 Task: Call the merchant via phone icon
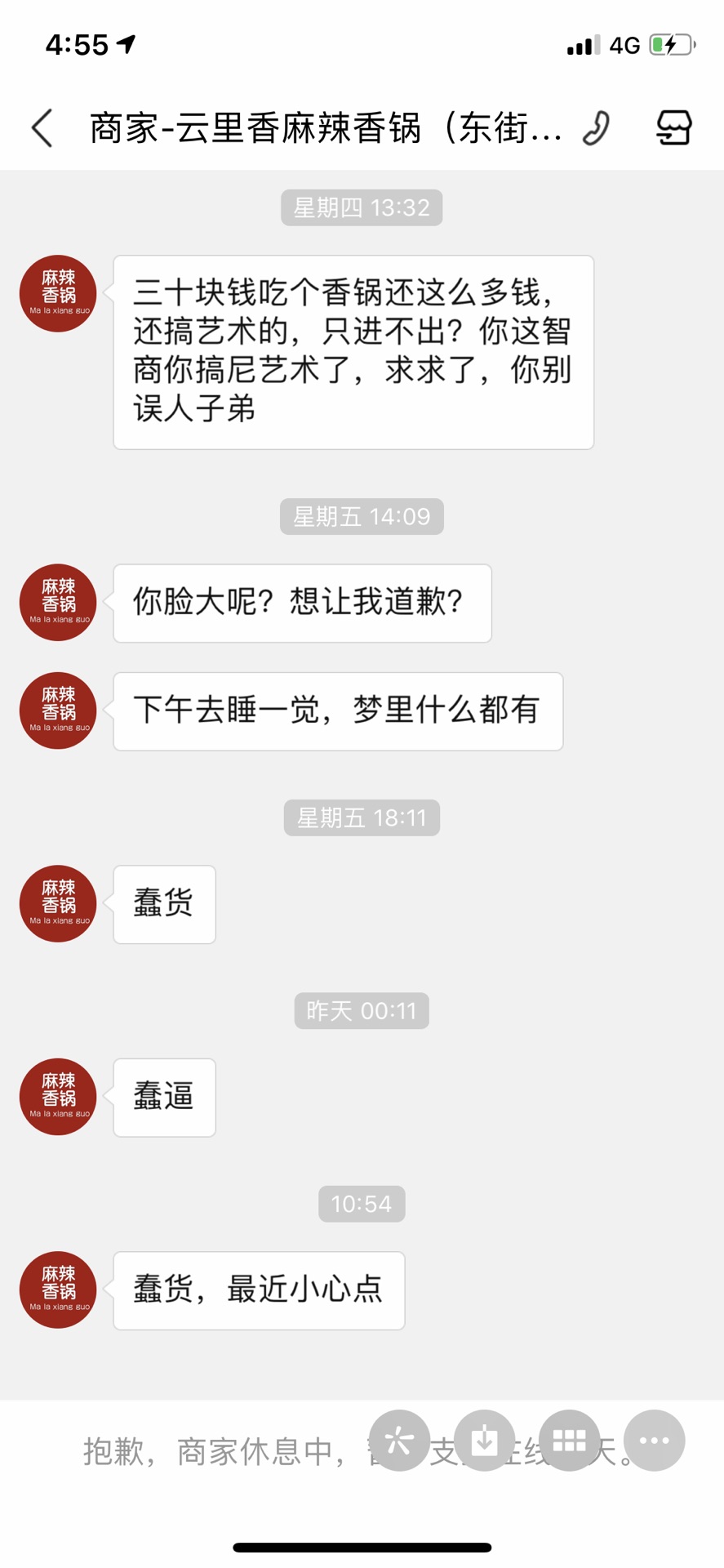pyautogui.click(x=597, y=128)
